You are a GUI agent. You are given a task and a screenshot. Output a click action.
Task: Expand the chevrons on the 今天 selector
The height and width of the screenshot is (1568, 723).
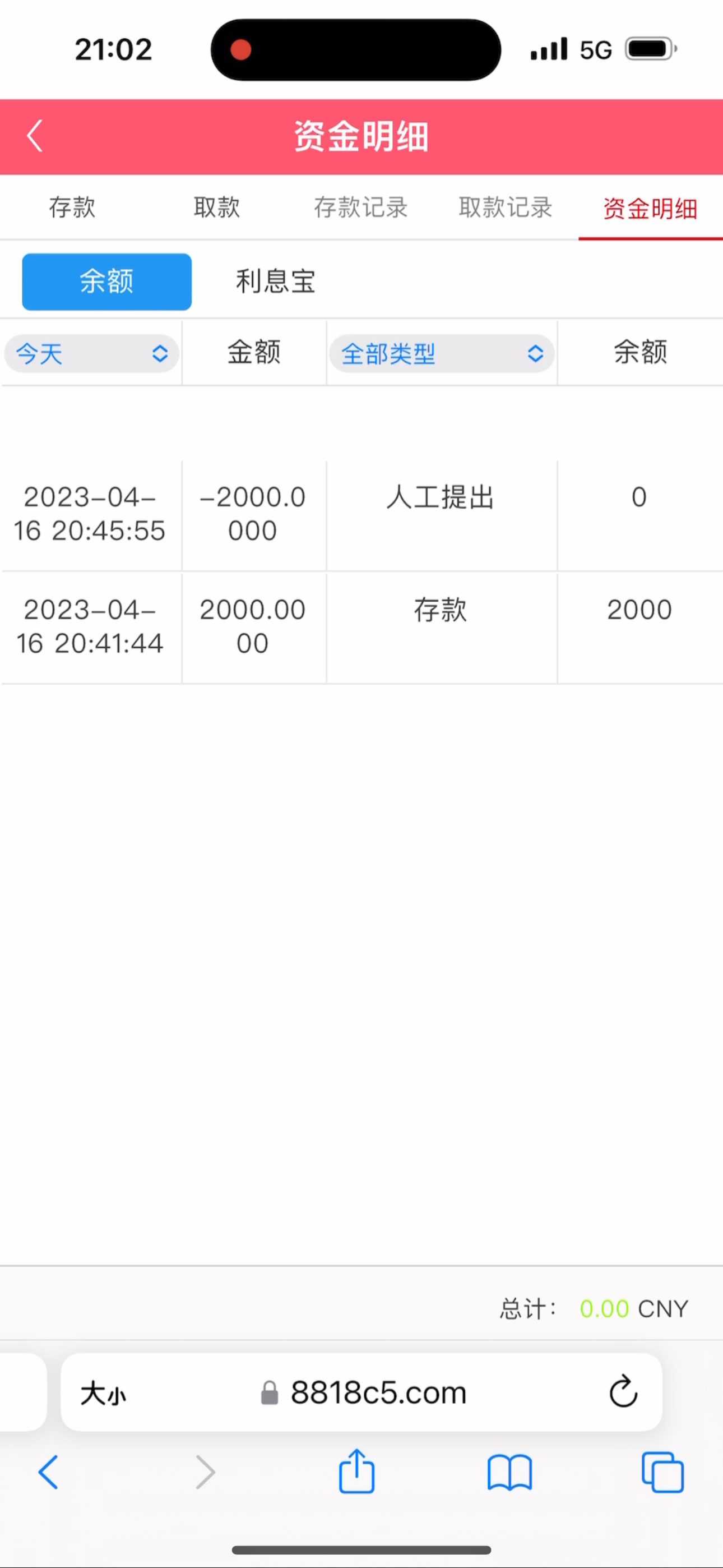[160, 353]
